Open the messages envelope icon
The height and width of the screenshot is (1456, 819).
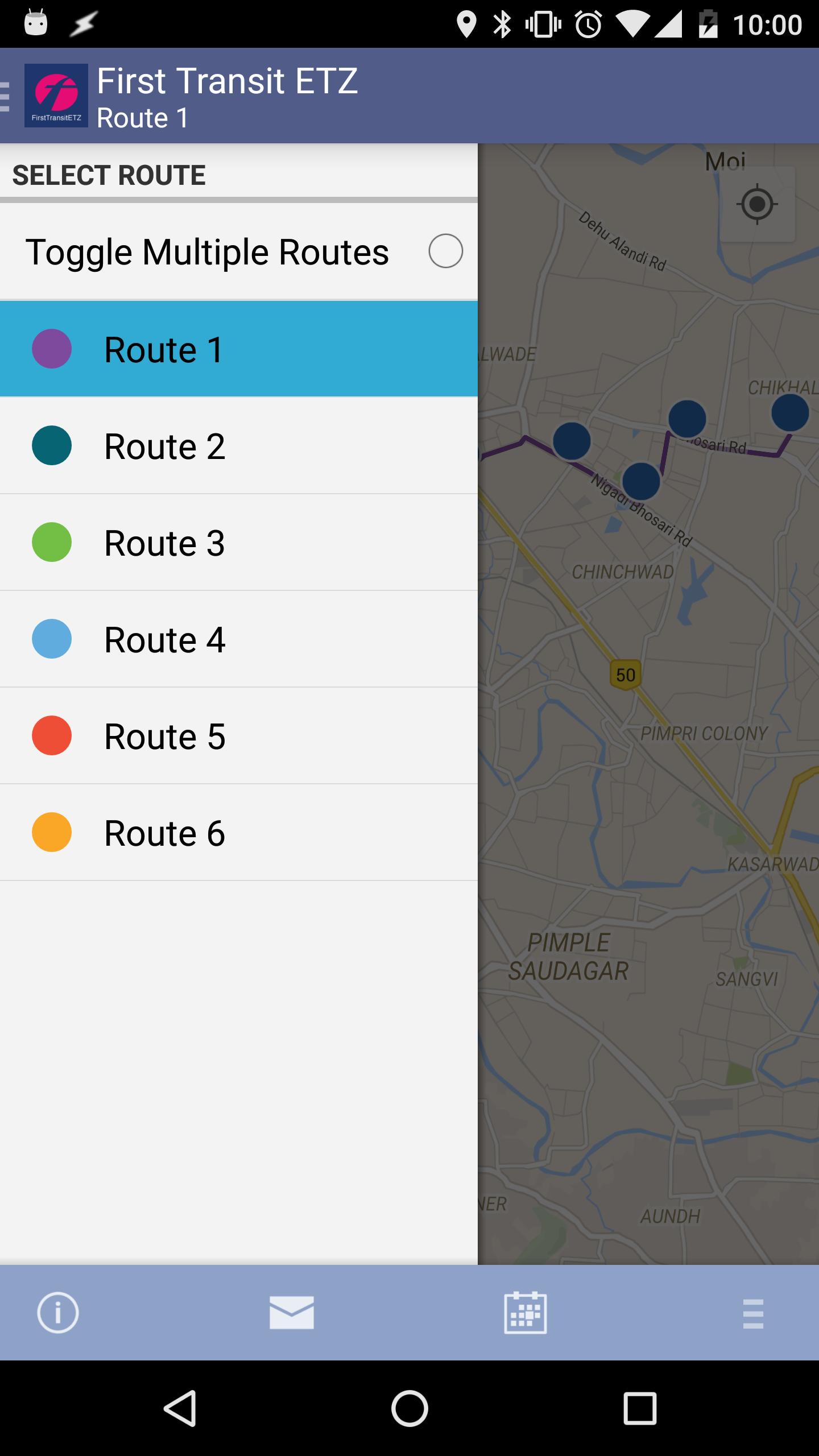coord(291,1312)
